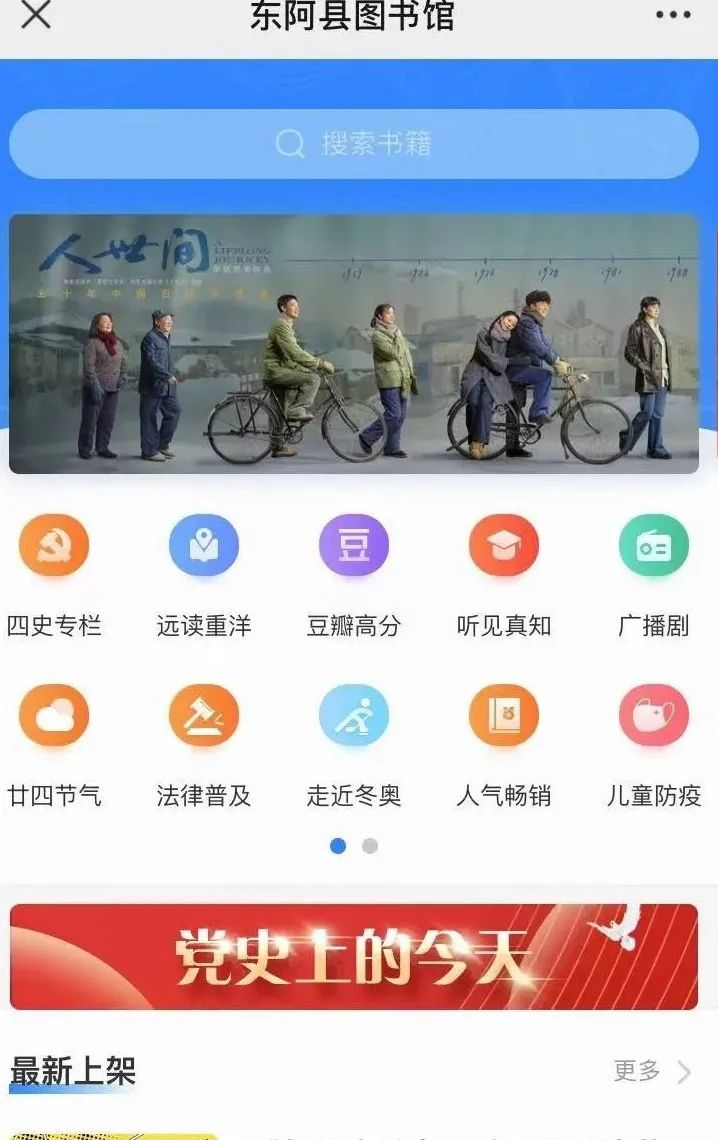Screen dimensions: 718x1140
Task: Close the 东阿县图书馆 page
Action: [x=36, y=15]
